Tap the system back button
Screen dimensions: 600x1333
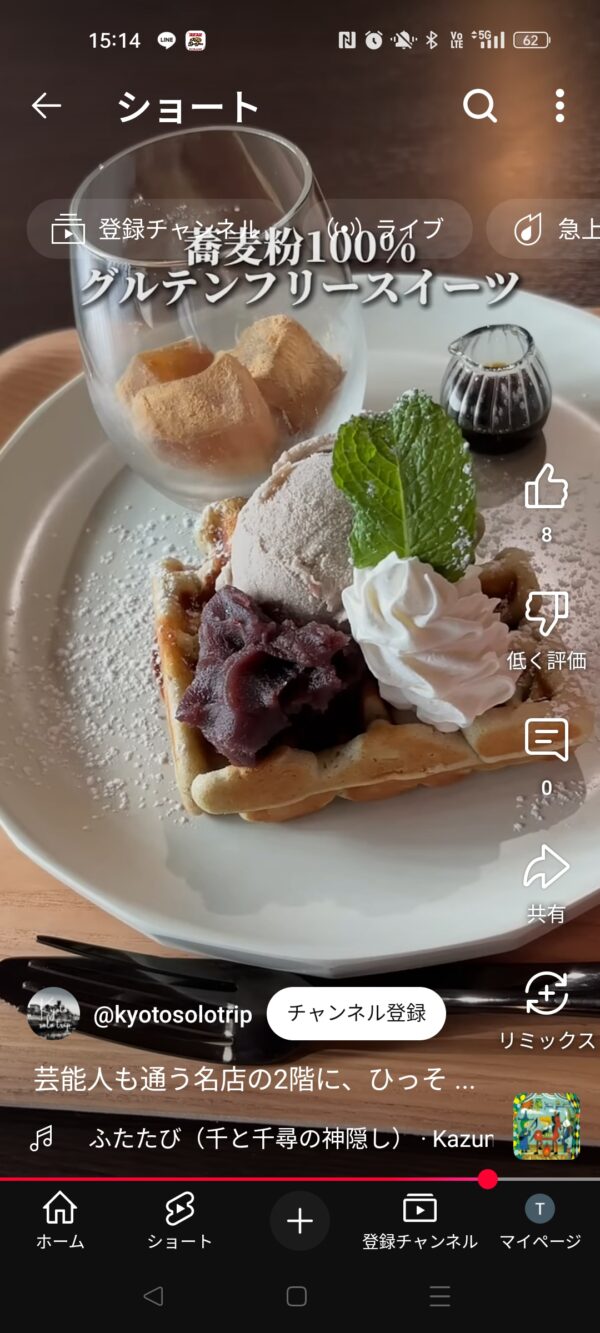pyautogui.click(x=153, y=1297)
